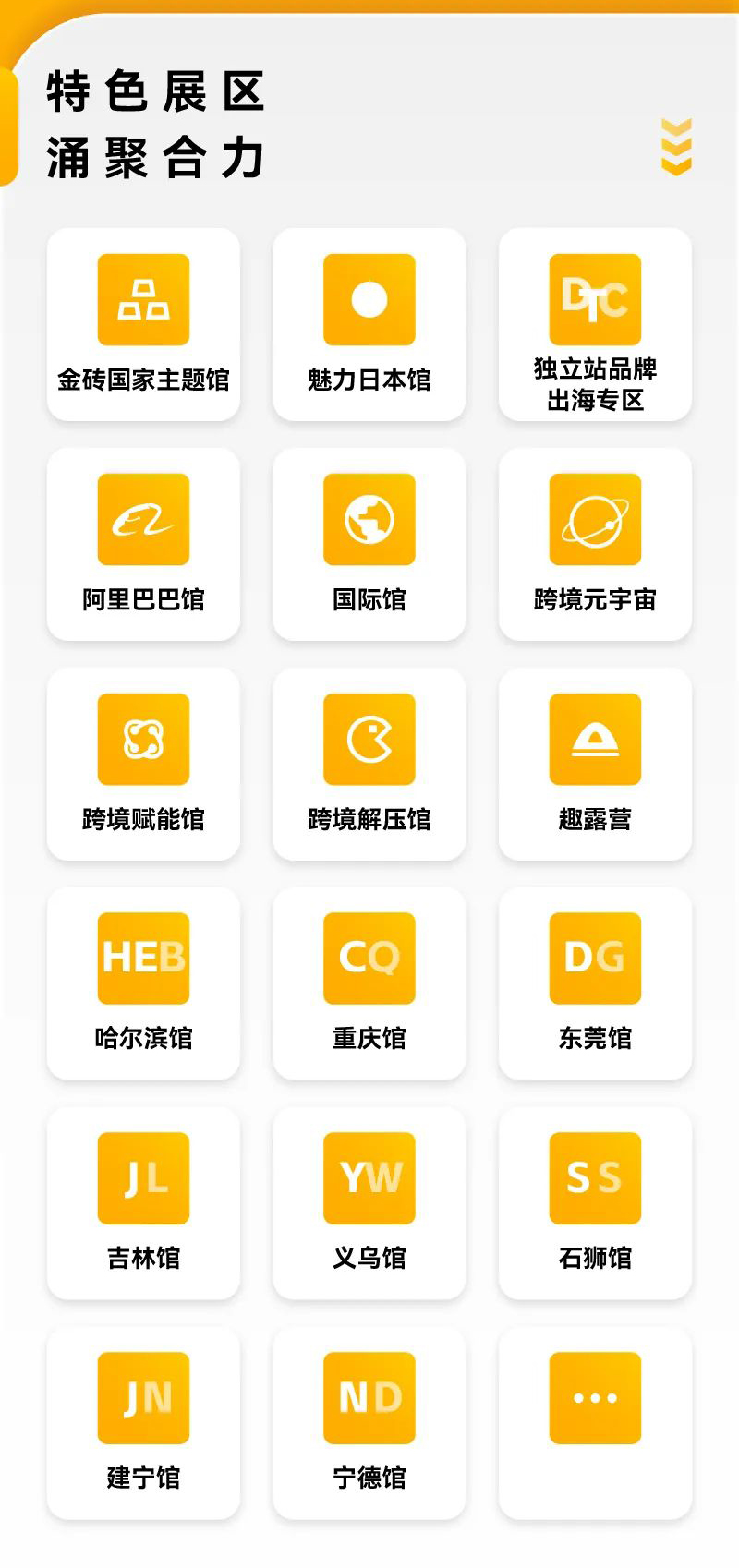Click the JN icon for 建宁馆

point(143,1397)
